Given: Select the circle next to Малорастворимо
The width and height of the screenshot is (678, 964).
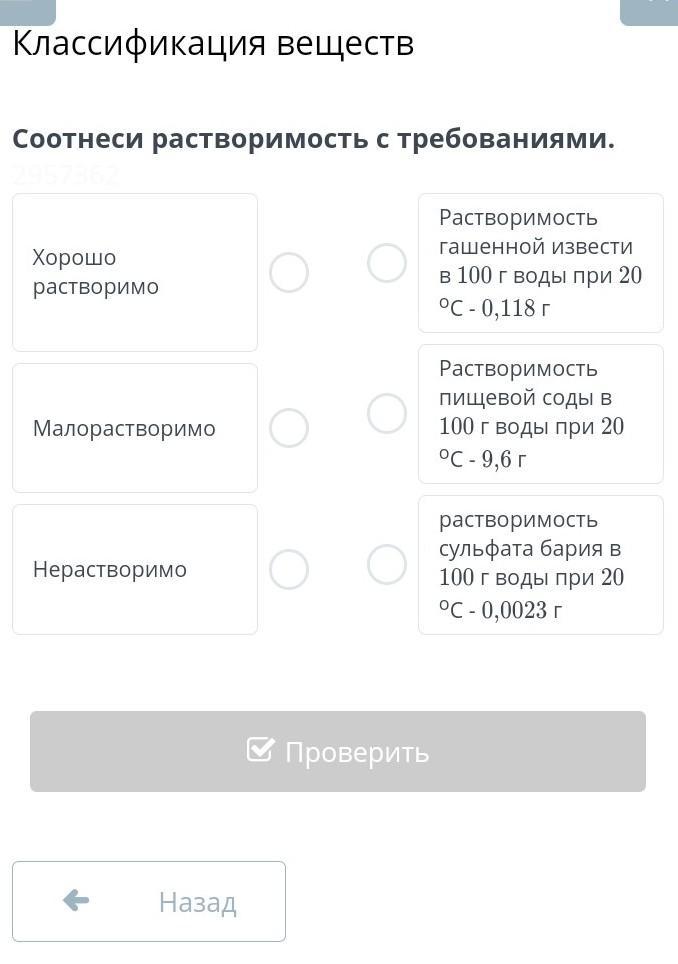Looking at the screenshot, I should [289, 428].
